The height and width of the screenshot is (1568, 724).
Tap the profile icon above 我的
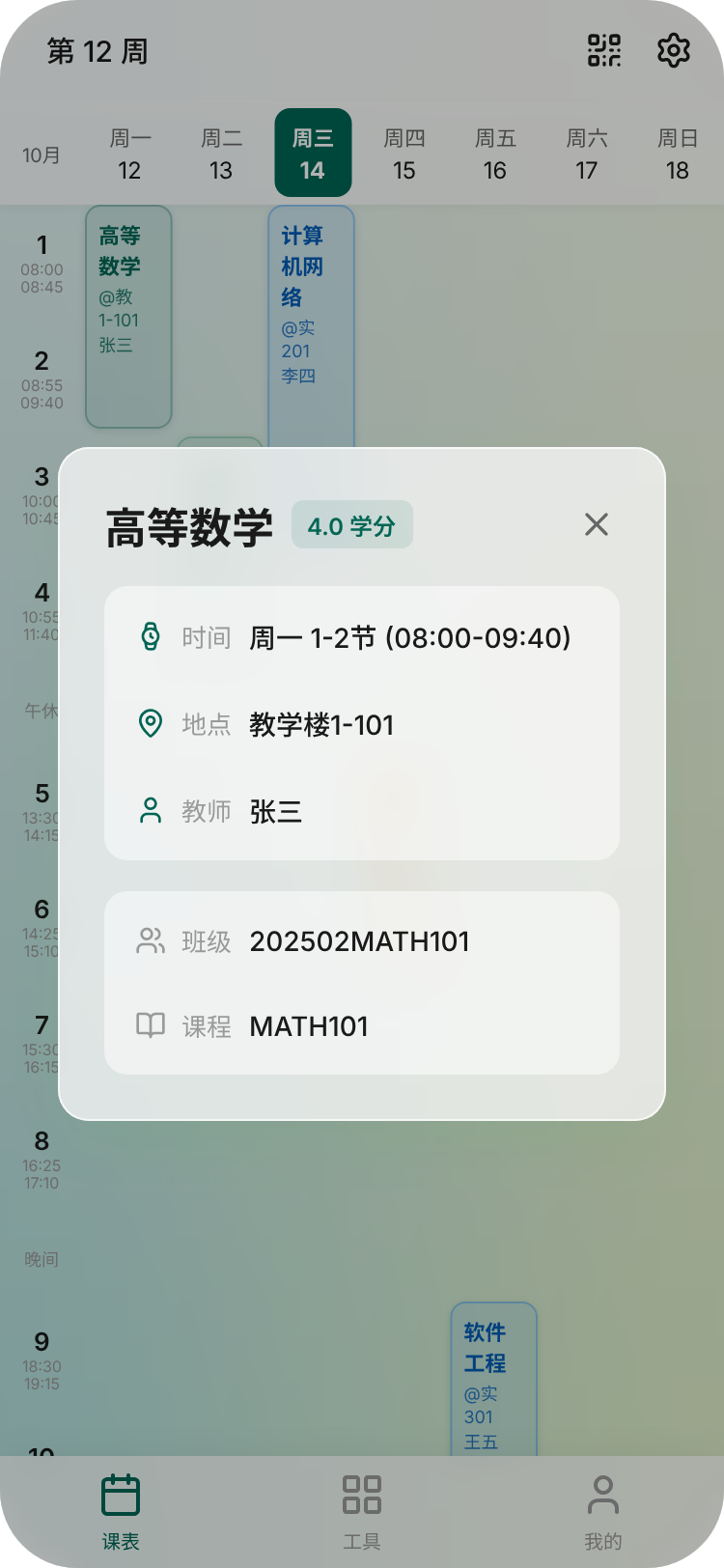pyautogui.click(x=603, y=1492)
